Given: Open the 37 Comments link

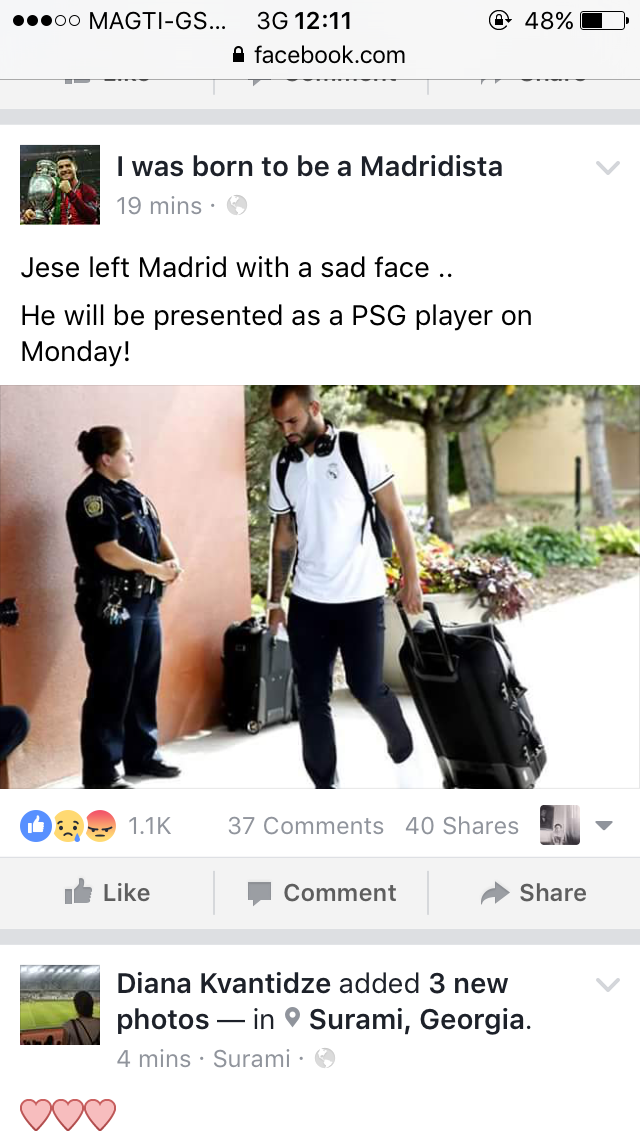Looking at the screenshot, I should (x=305, y=825).
